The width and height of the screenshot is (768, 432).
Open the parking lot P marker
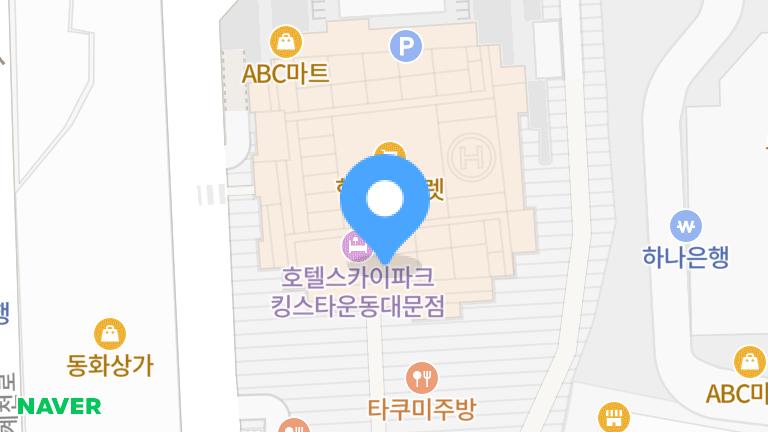pyautogui.click(x=406, y=44)
